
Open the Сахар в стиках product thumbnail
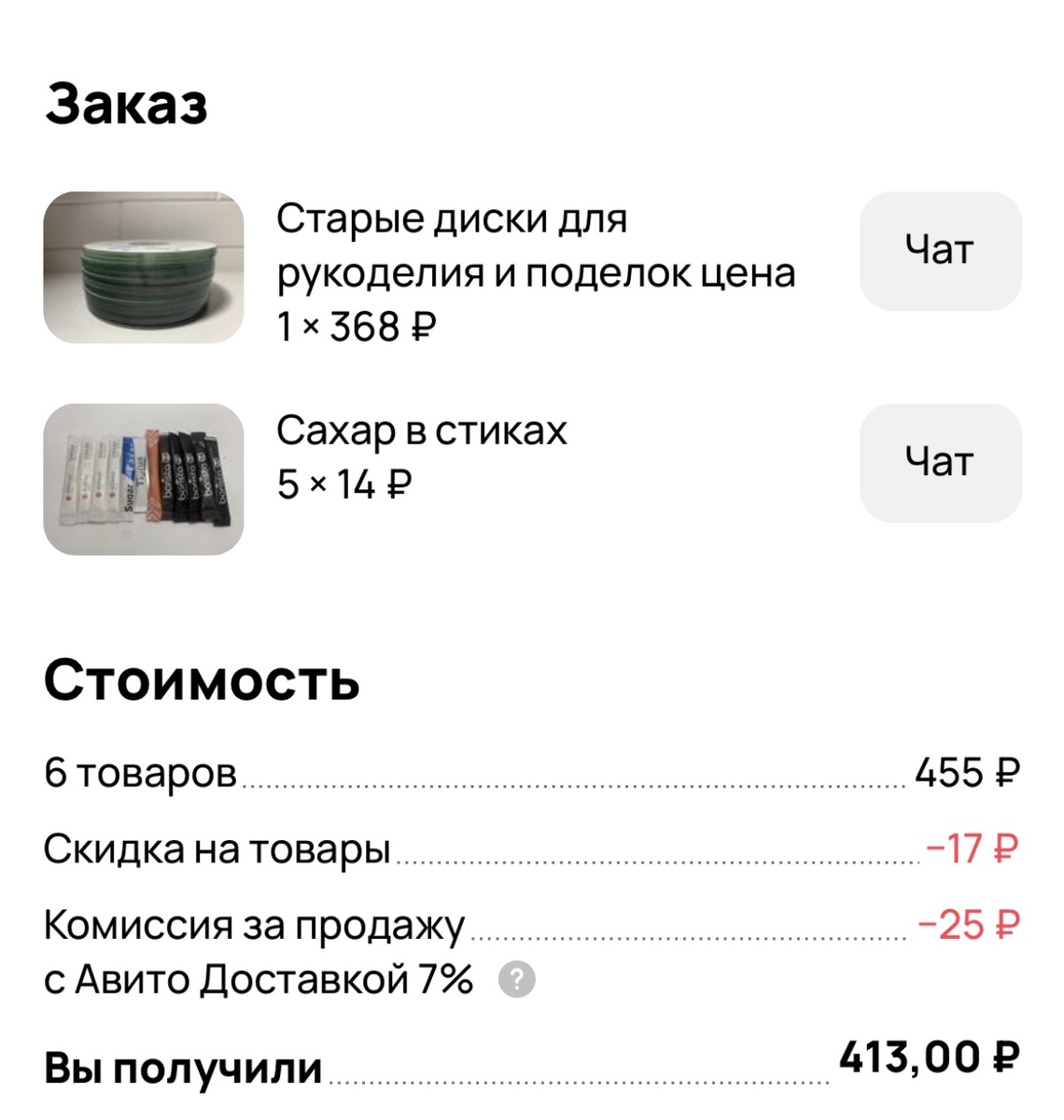coord(144,479)
